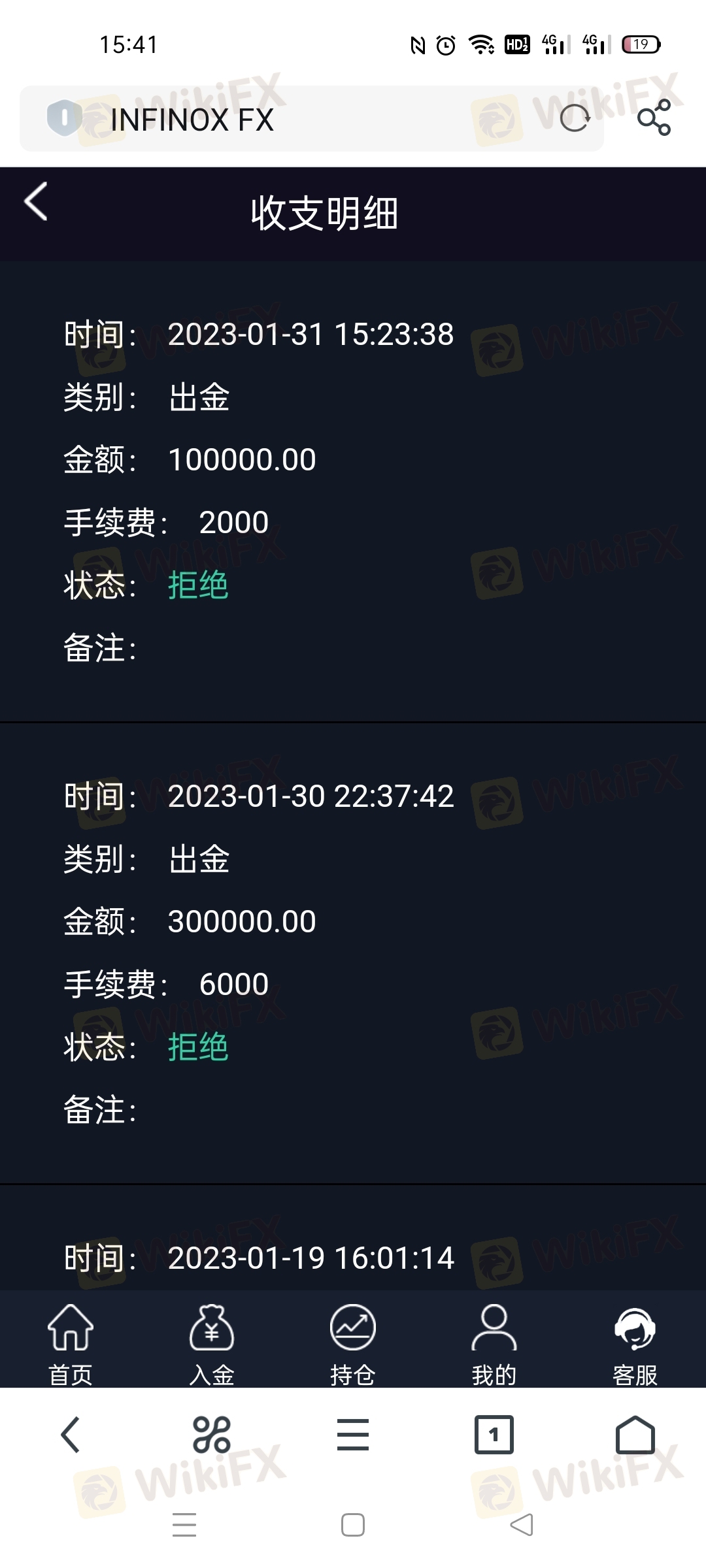The height and width of the screenshot is (1568, 706).
Task: Tap the system recent apps button
Action: click(x=184, y=1525)
